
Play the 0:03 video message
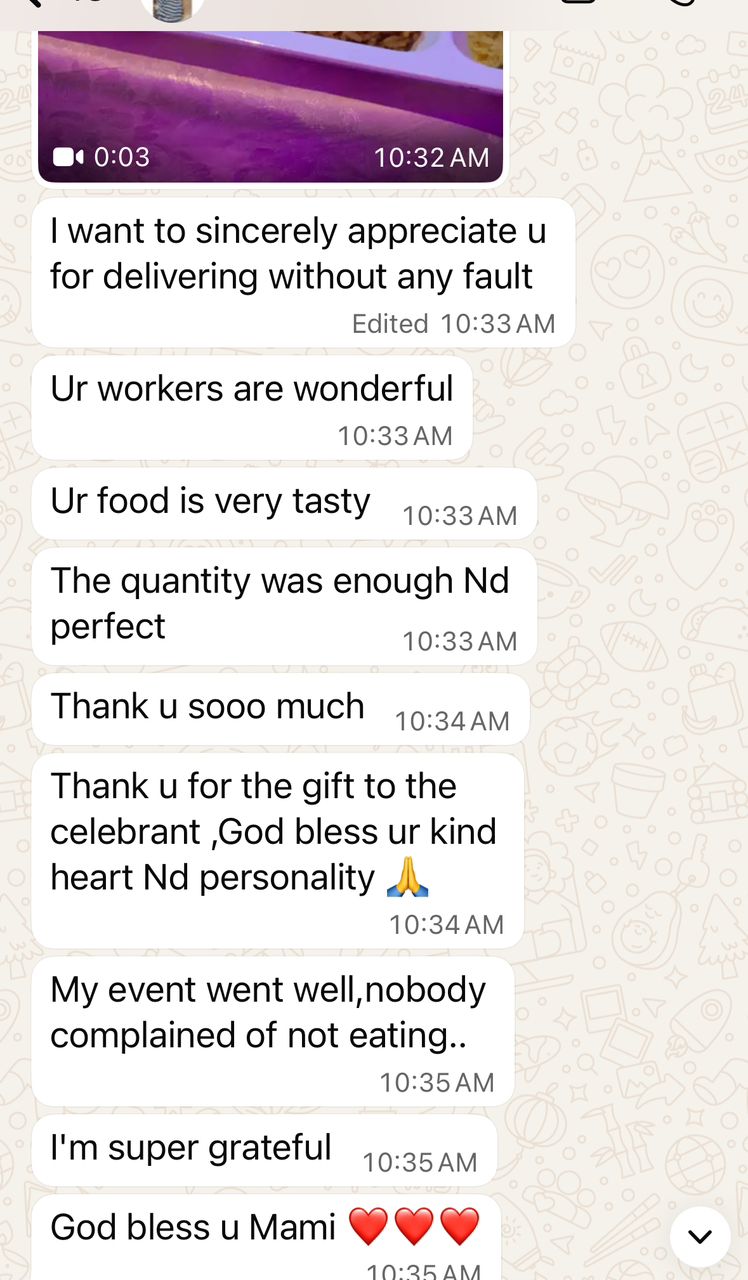coord(270,100)
